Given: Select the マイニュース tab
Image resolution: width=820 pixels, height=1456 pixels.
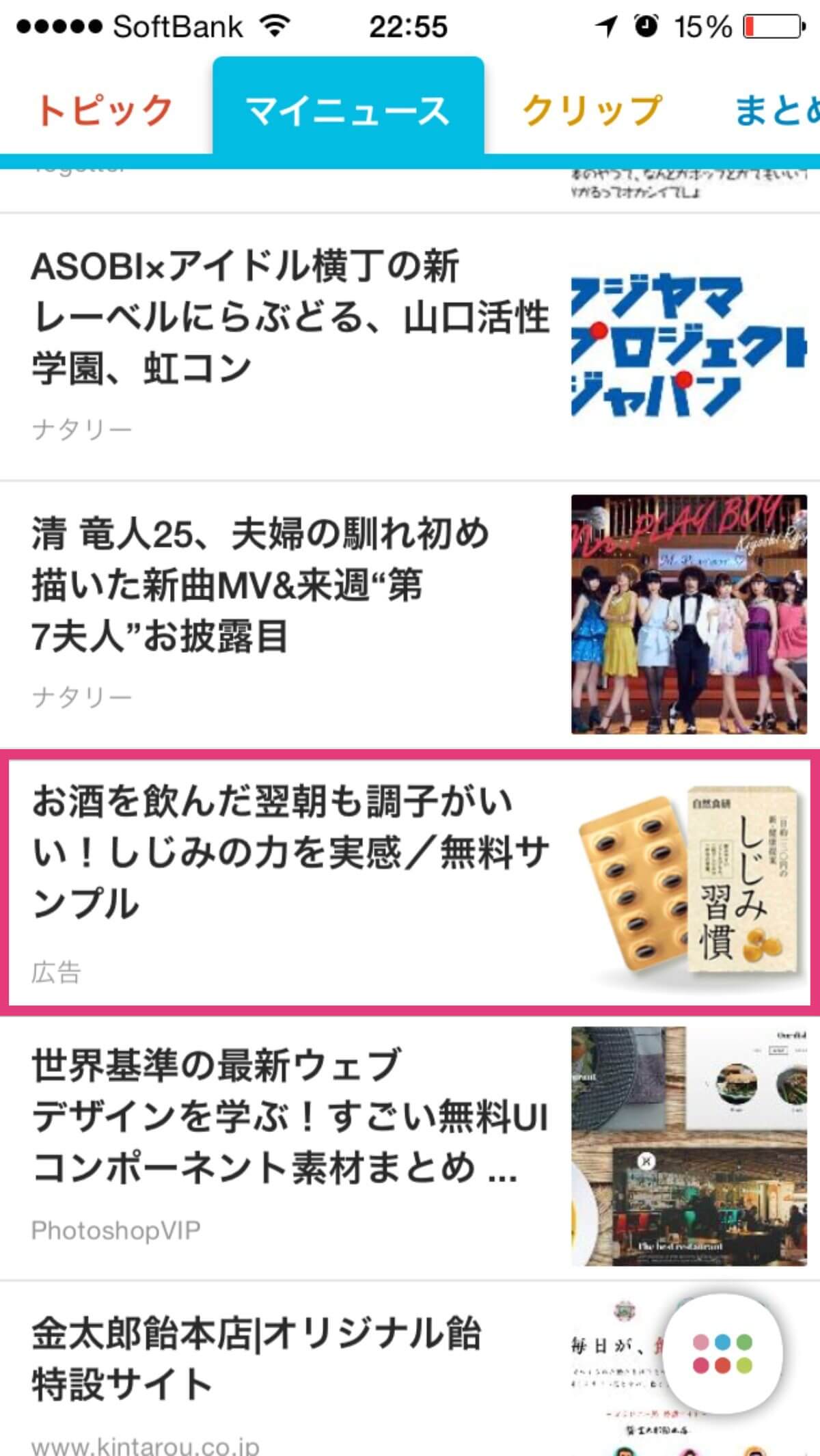Looking at the screenshot, I should [x=348, y=109].
